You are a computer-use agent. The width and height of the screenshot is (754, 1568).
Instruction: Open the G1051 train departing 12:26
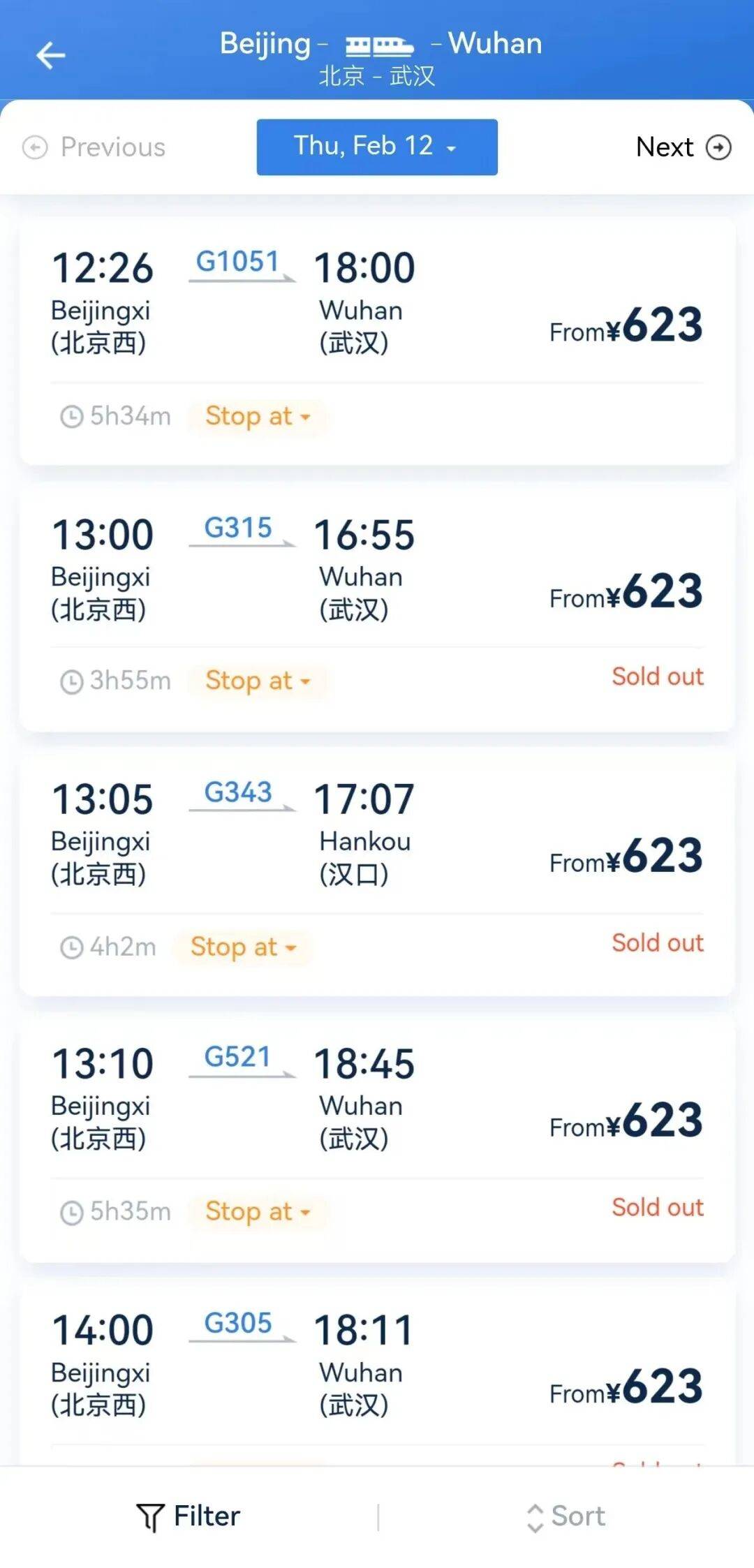point(377,307)
